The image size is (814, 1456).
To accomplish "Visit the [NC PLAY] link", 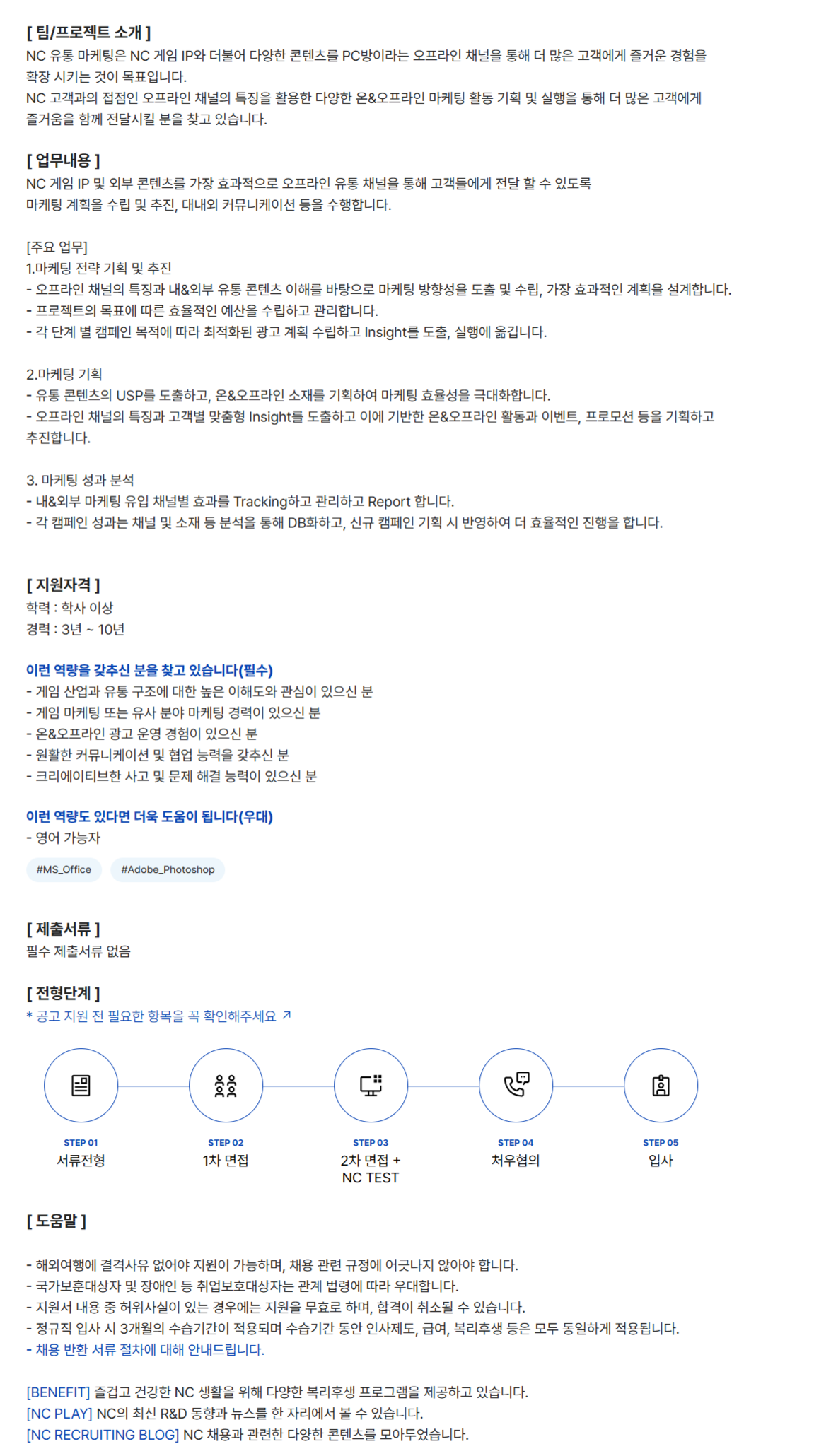I will (x=59, y=1413).
